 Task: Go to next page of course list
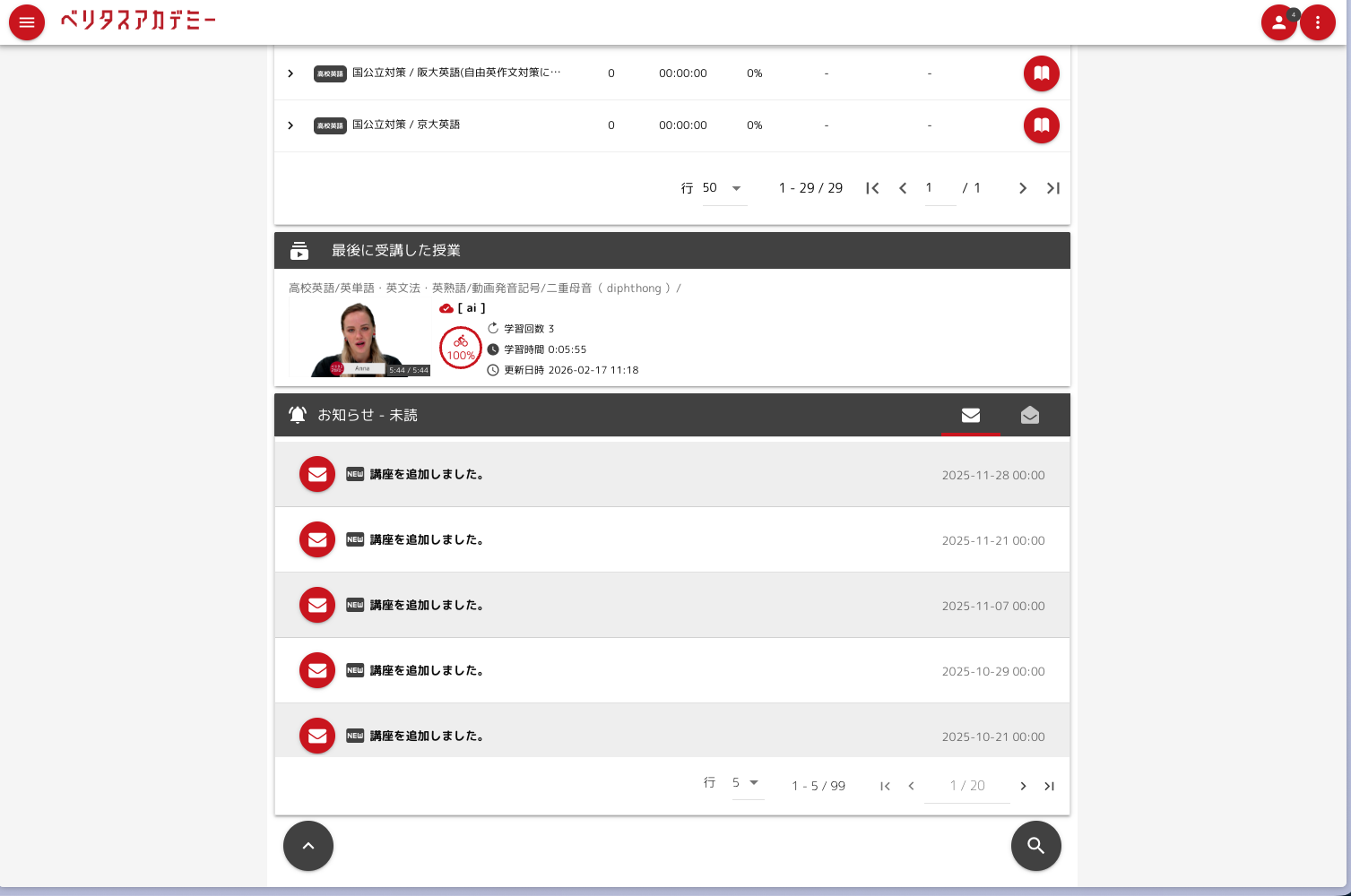pos(1022,188)
